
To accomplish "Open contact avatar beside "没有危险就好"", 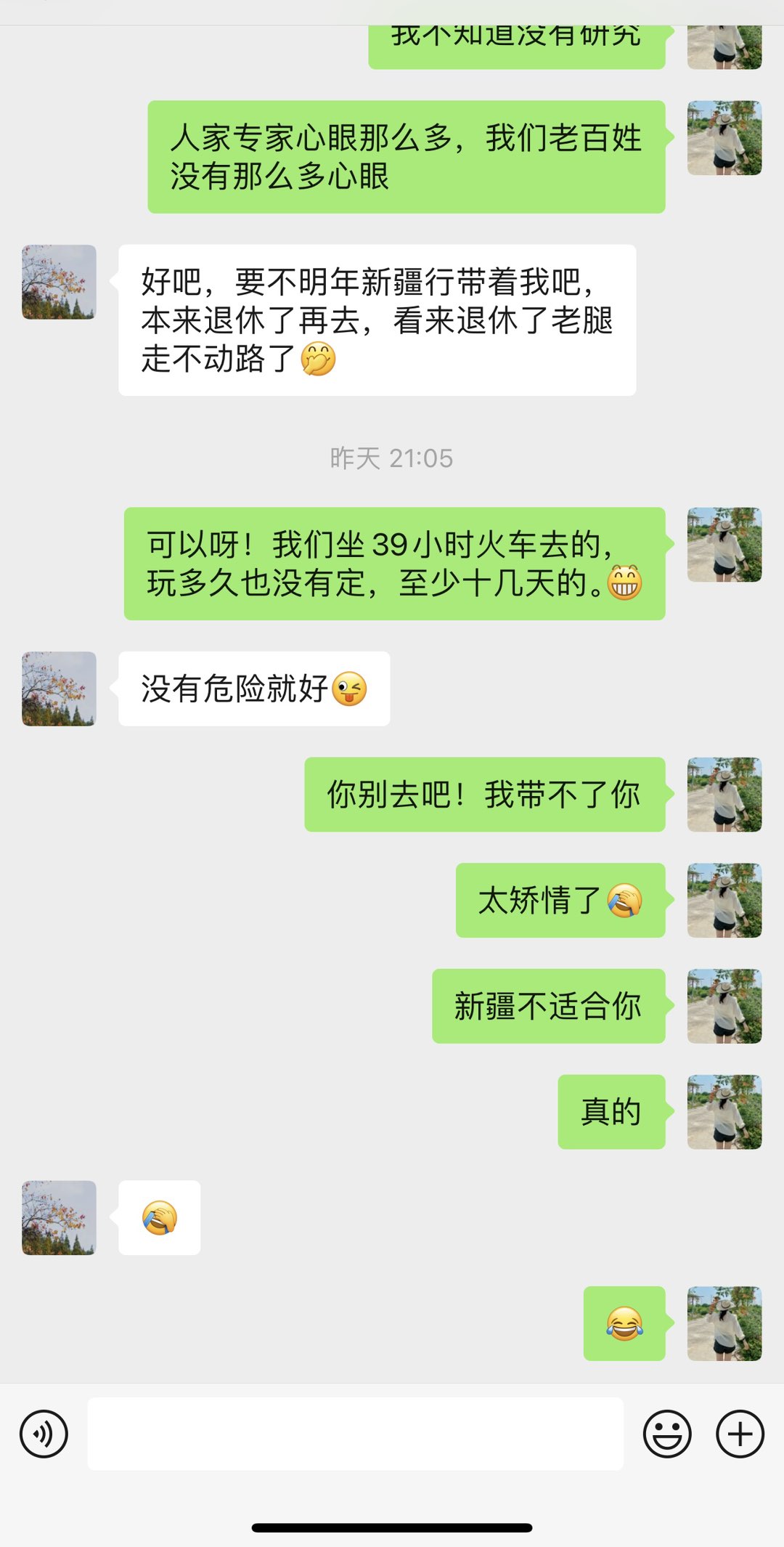I will 59,689.
